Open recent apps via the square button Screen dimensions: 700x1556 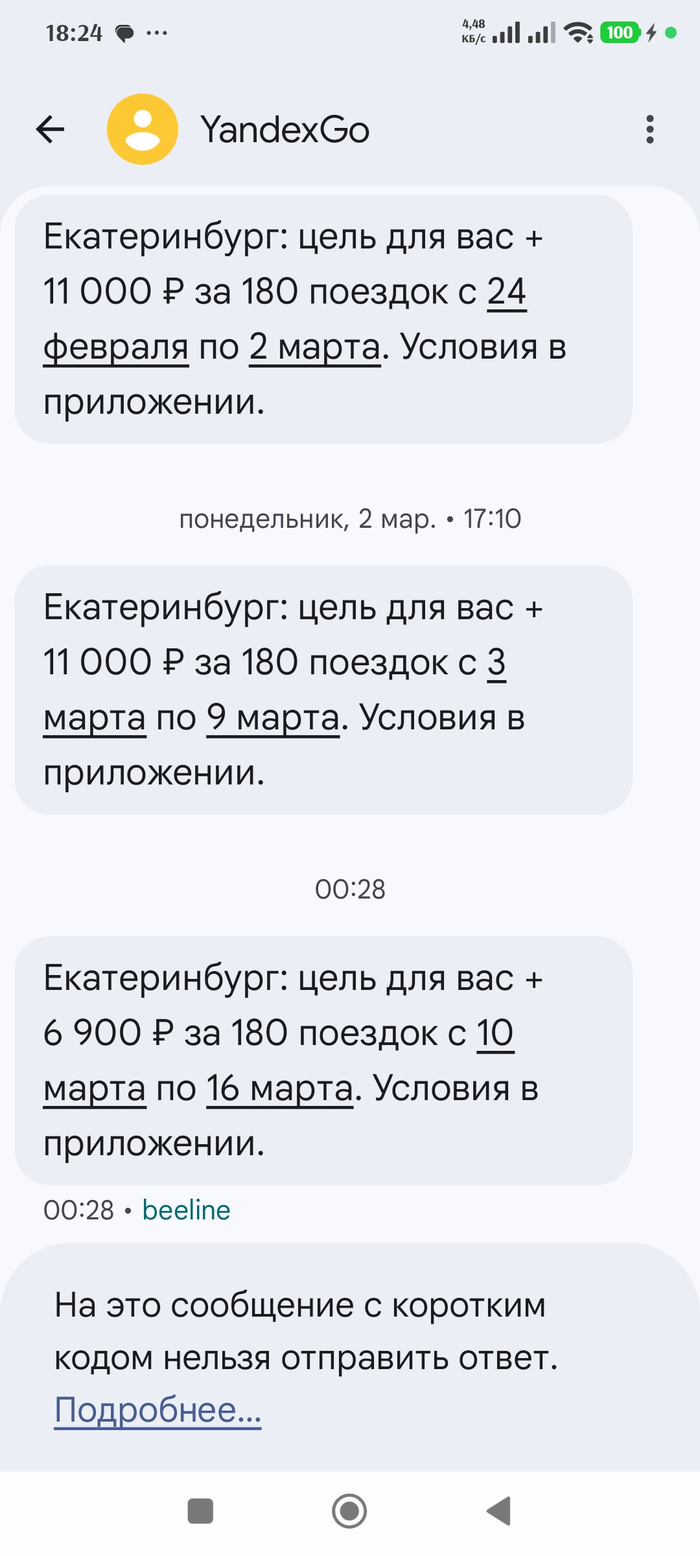click(x=201, y=1510)
